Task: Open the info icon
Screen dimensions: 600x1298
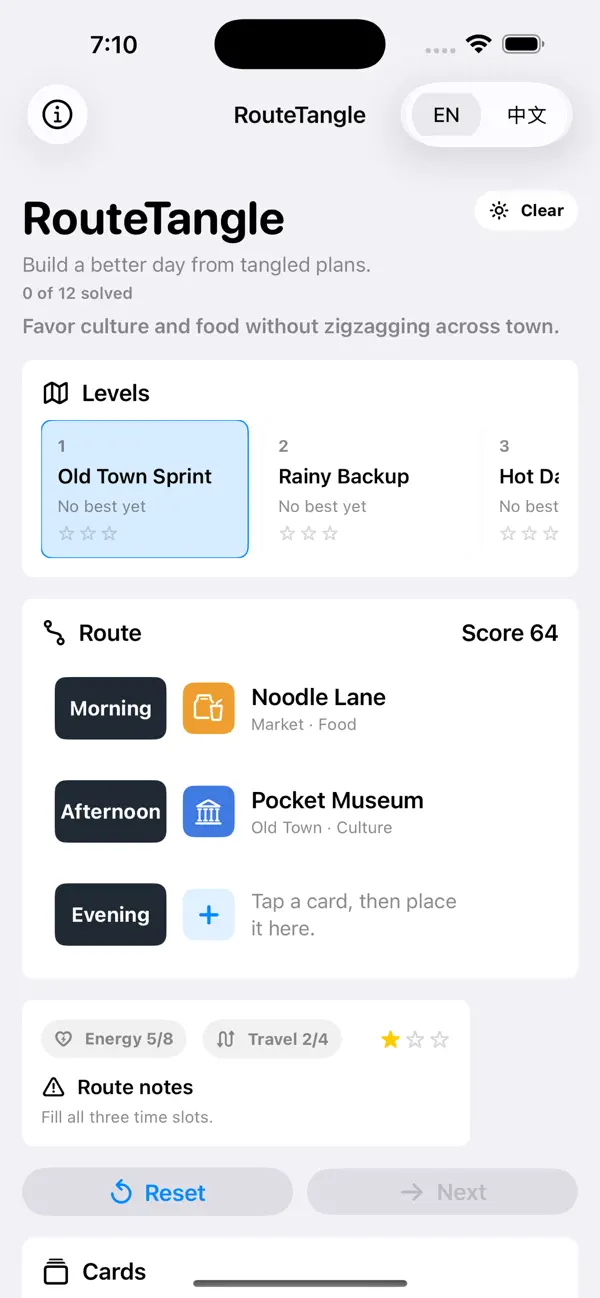Action: tap(58, 115)
